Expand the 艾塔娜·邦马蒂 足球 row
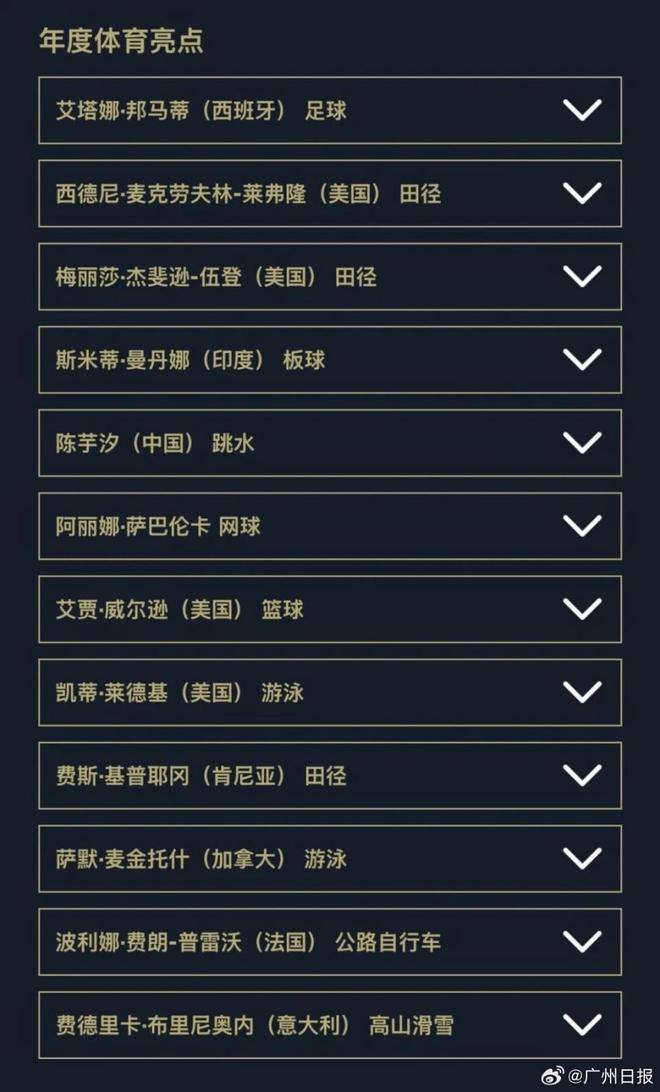Image resolution: width=660 pixels, height=1092 pixels. click(x=582, y=110)
